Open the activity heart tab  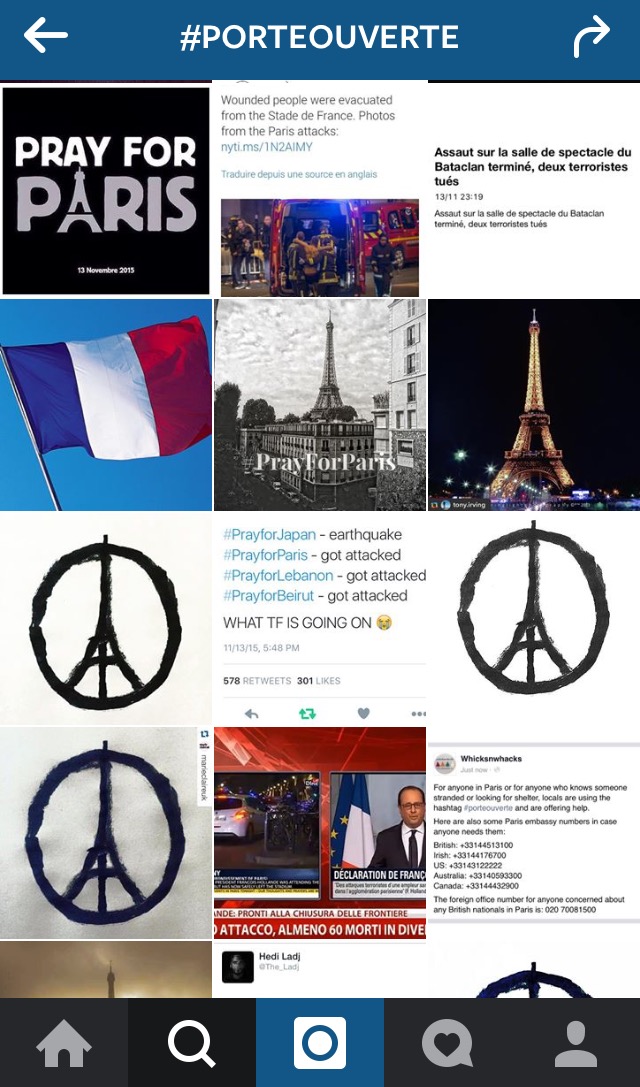447,1043
